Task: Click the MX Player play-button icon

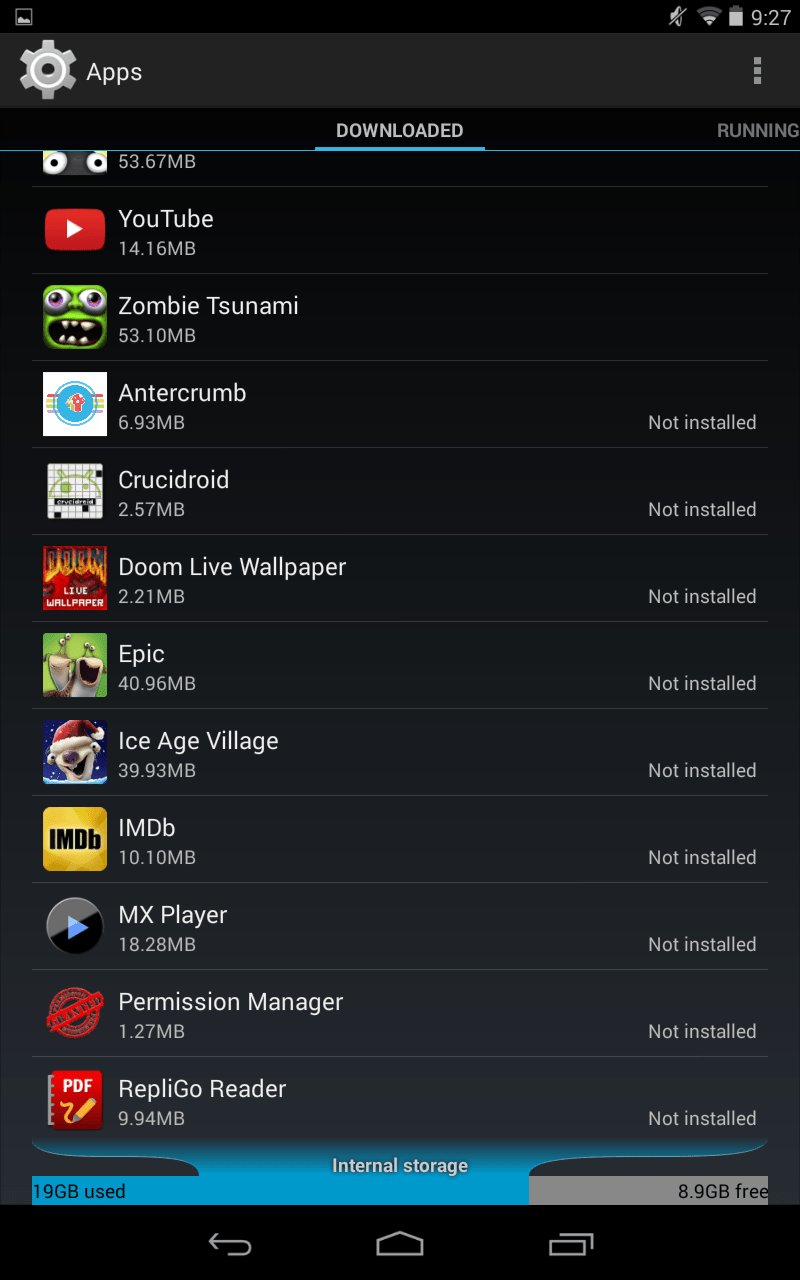Action: tap(74, 926)
